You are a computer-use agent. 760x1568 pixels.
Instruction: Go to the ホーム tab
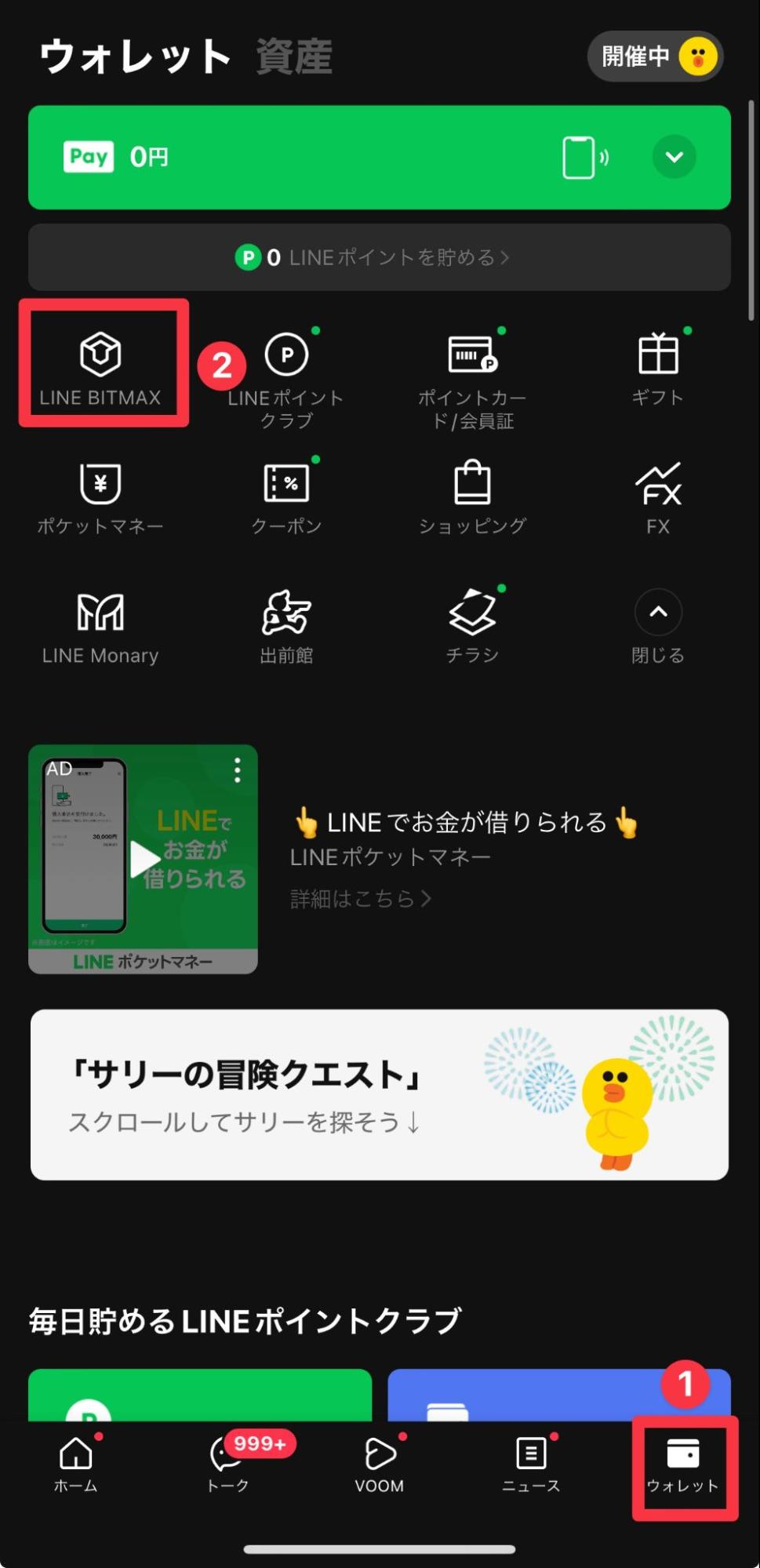(76, 1464)
